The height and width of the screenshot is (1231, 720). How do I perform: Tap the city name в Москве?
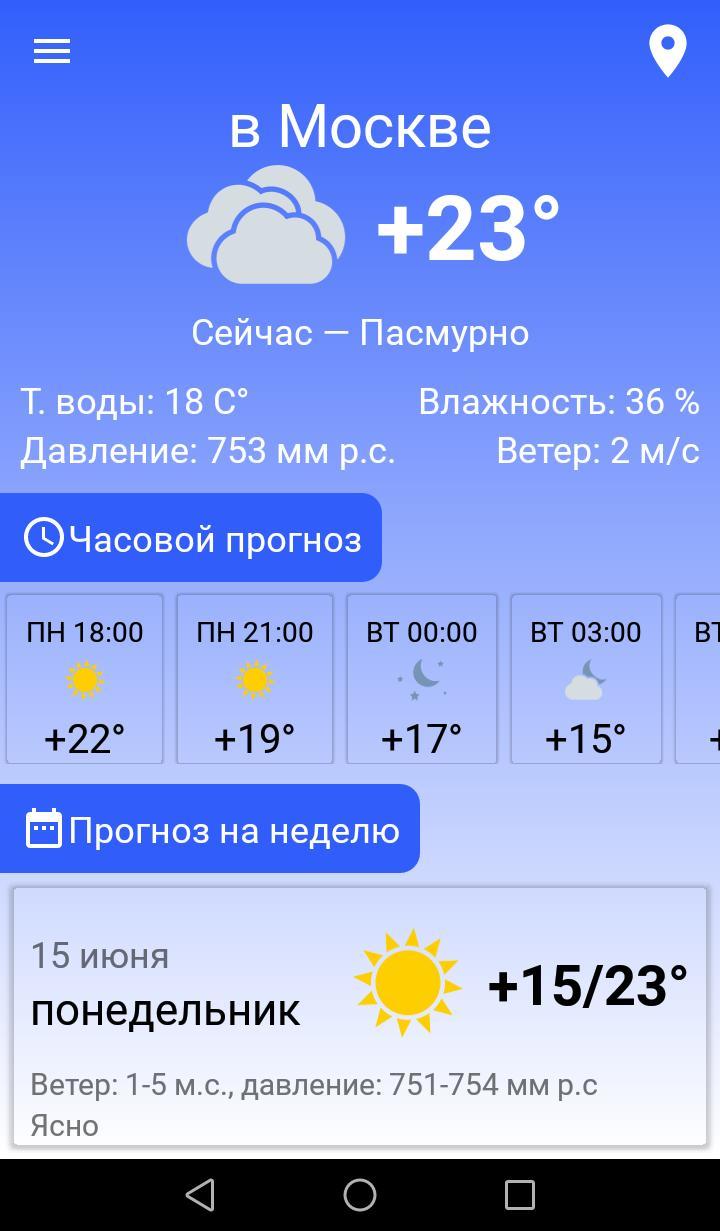pyautogui.click(x=360, y=125)
